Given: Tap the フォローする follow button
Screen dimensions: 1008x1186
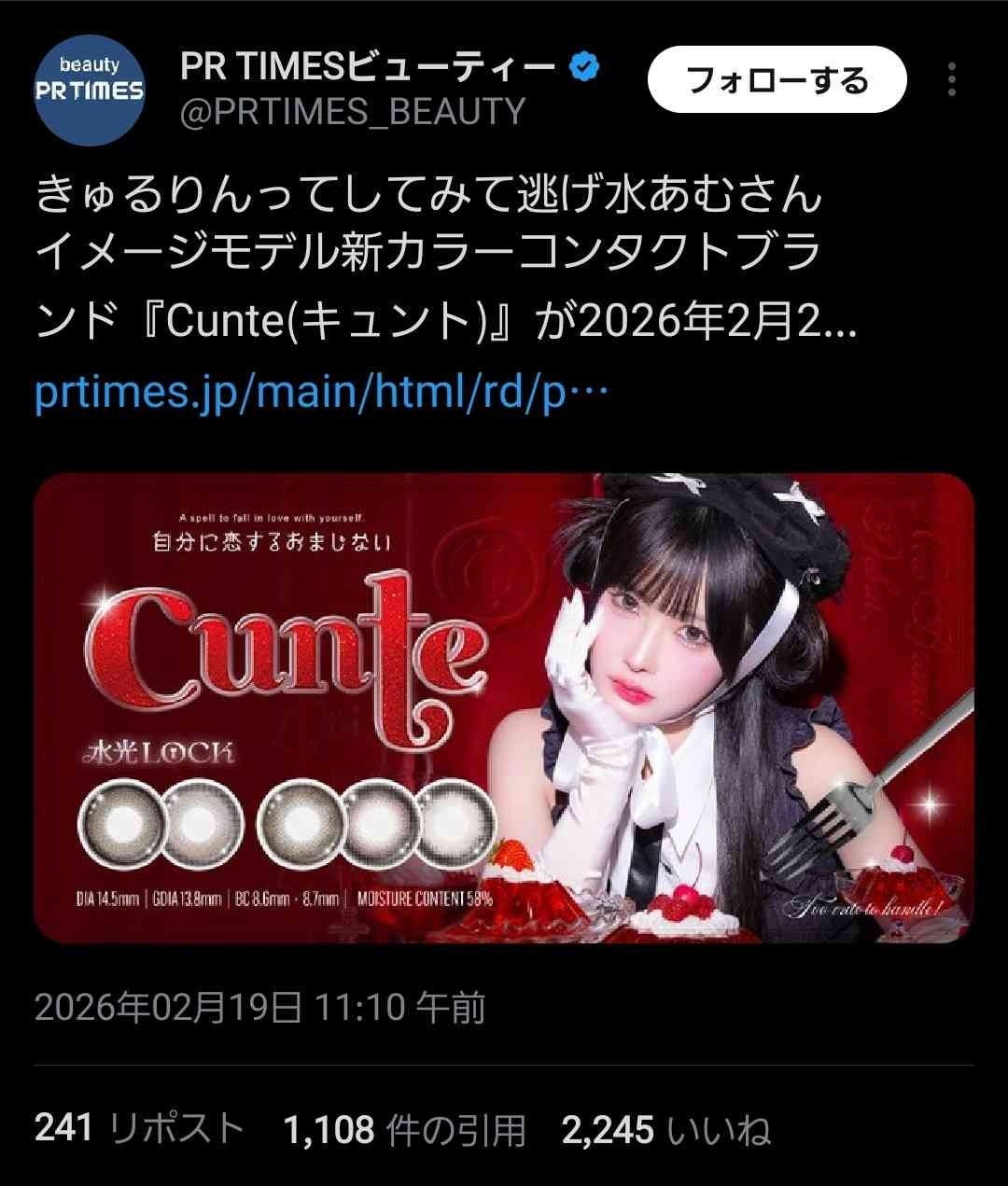Looking at the screenshot, I should coord(777,80).
